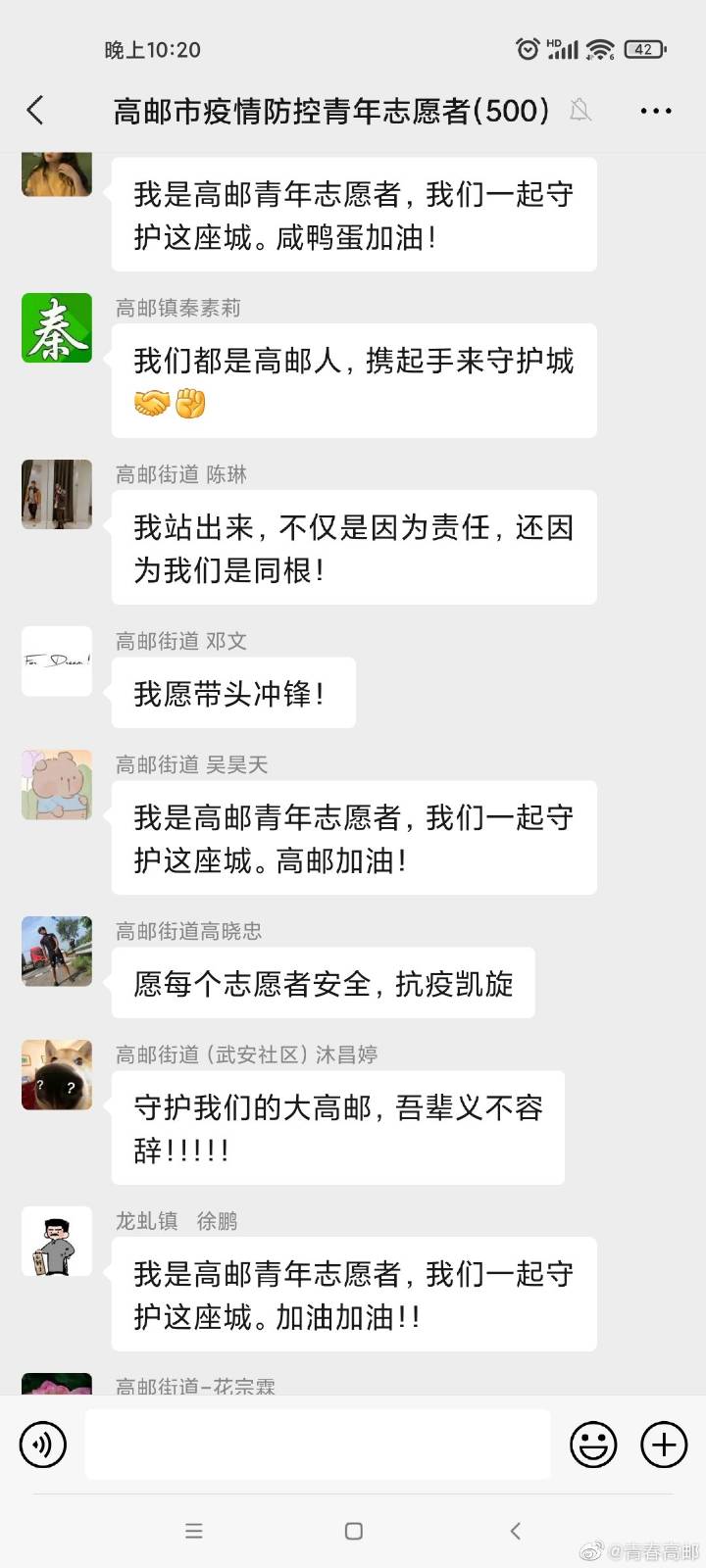The height and width of the screenshot is (1568, 706).
Task: Open 高邮街道 邓文's profile picture
Action: coord(57,661)
